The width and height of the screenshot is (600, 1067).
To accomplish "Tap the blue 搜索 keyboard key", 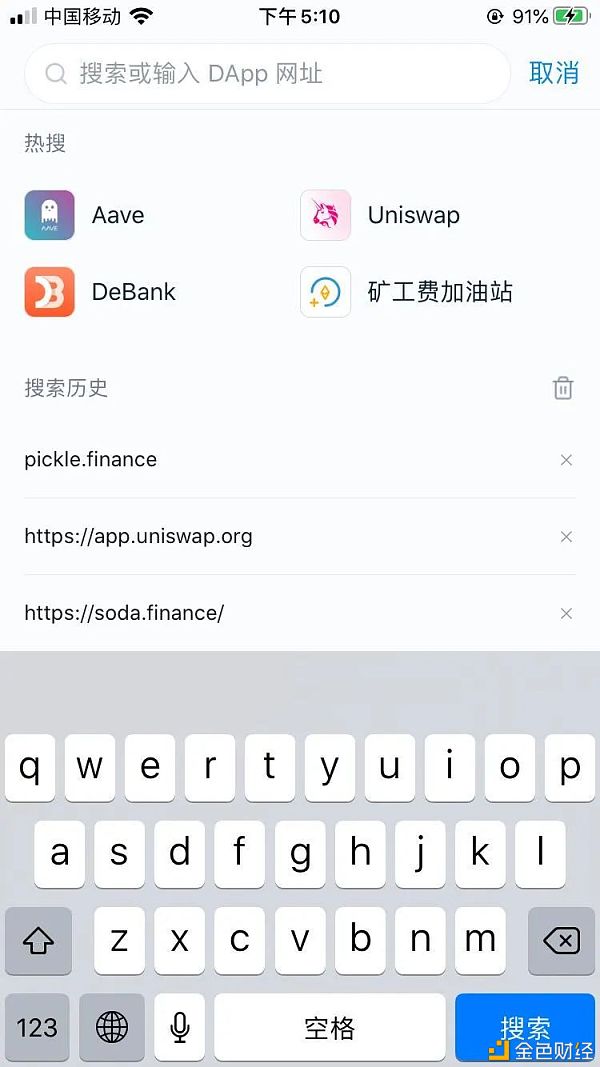I will (x=525, y=1028).
